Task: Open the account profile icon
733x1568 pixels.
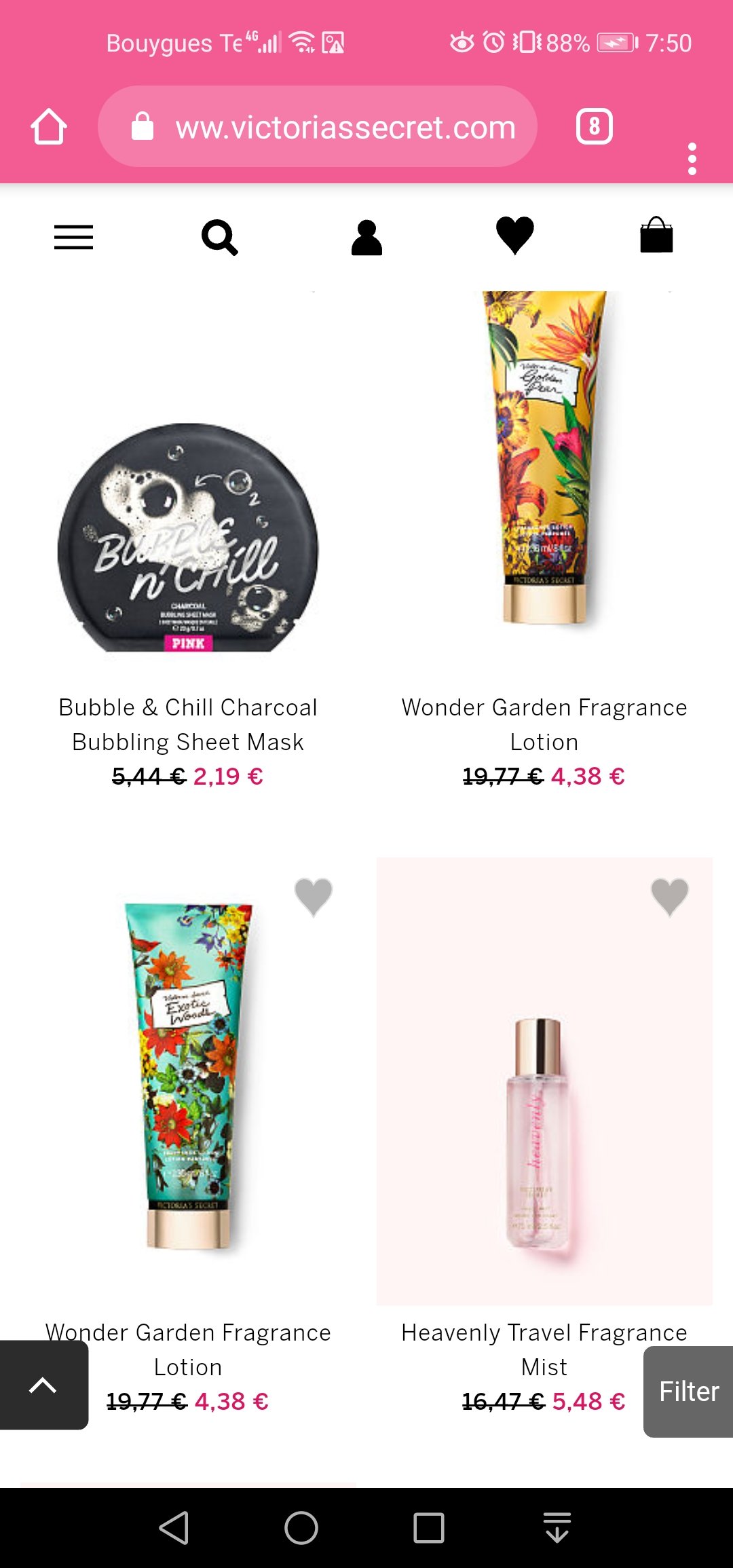Action: coord(366,238)
